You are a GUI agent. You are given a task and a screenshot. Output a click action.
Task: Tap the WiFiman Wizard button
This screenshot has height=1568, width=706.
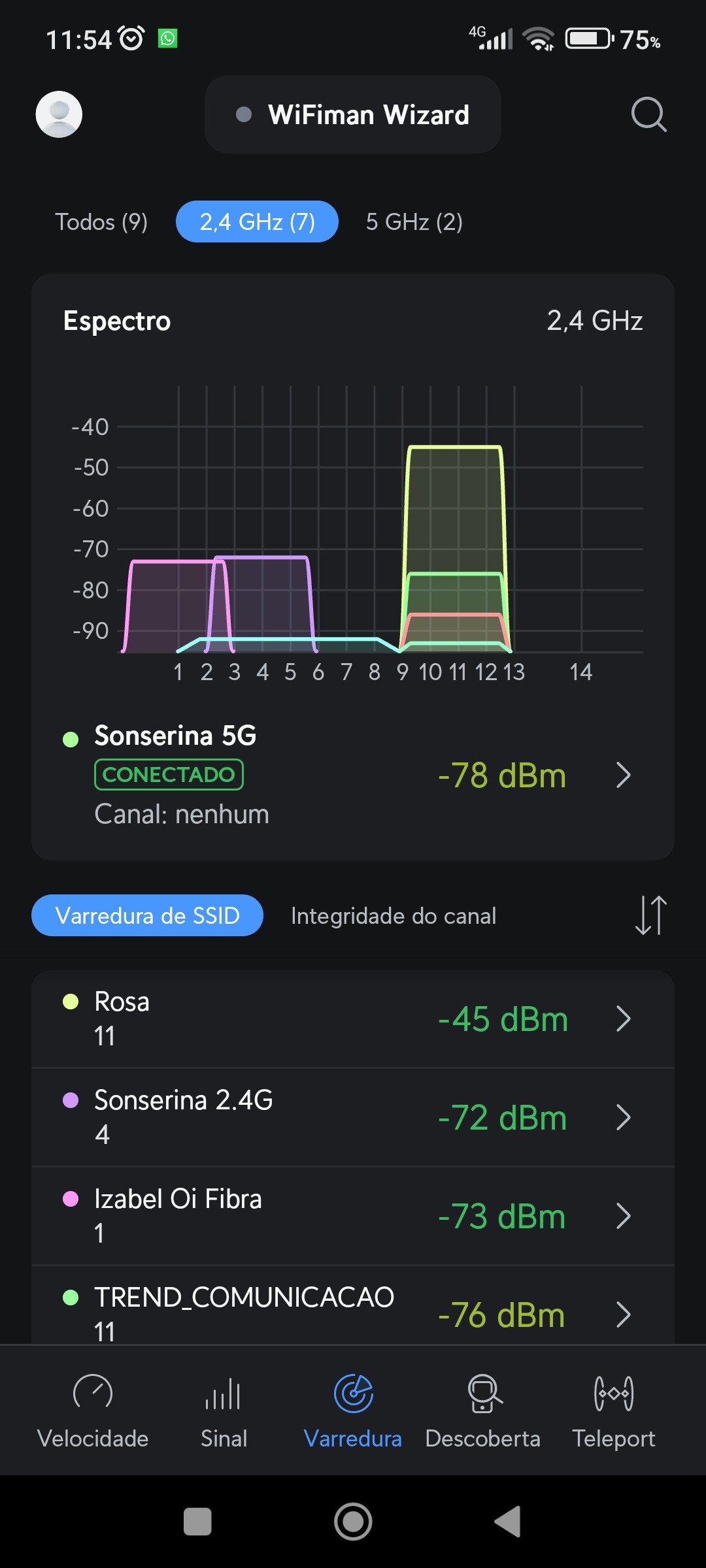[353, 114]
